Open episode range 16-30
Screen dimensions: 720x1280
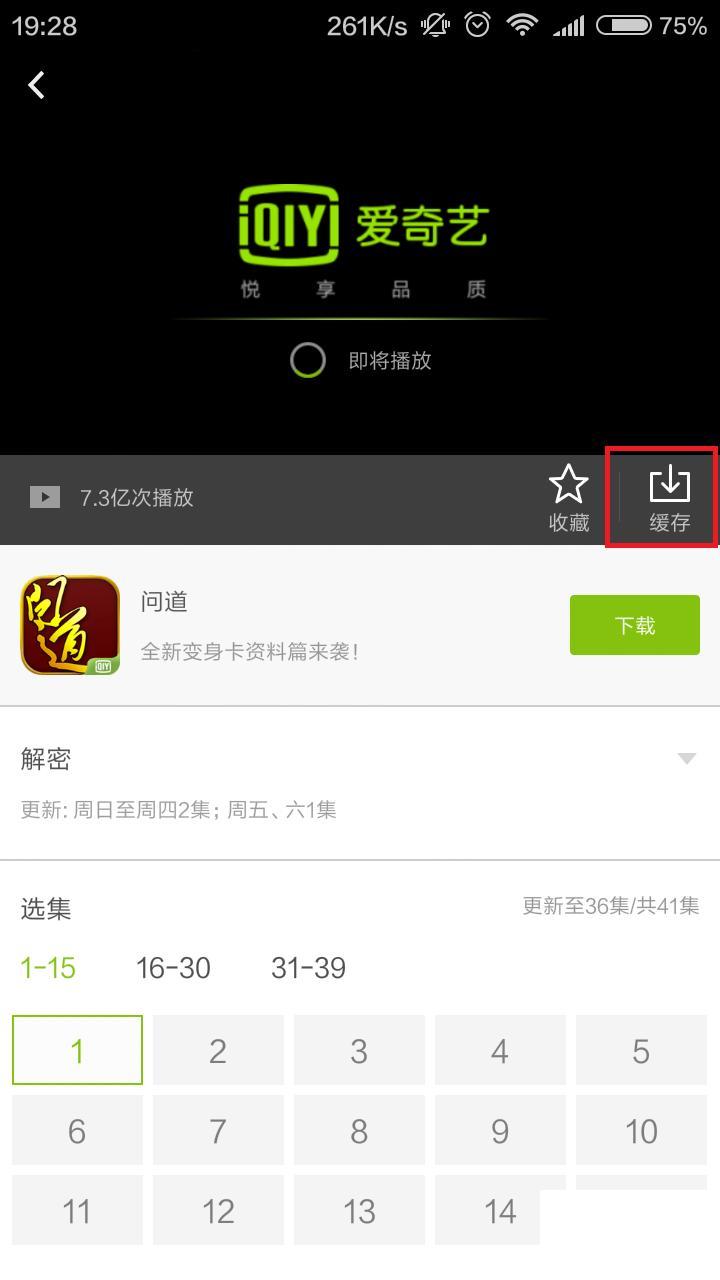click(x=174, y=968)
